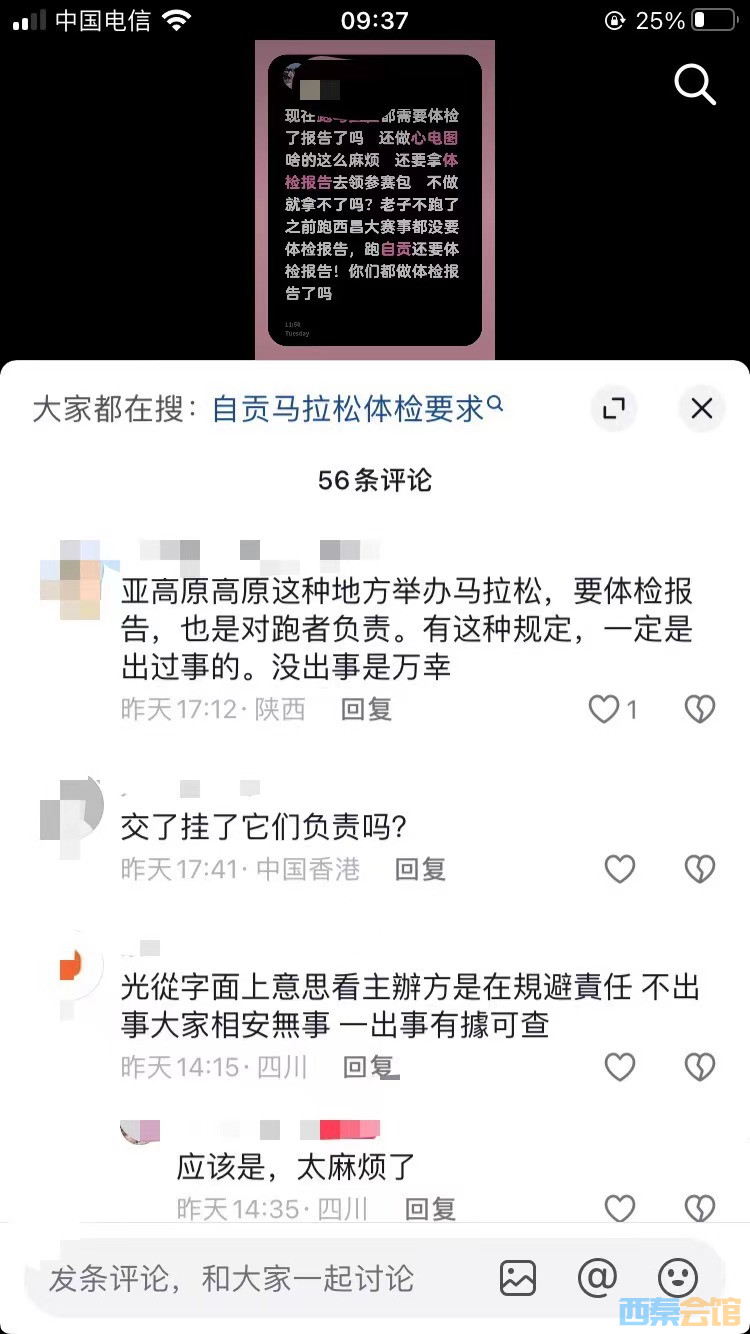The height and width of the screenshot is (1334, 750).
Task: Open the emoji picker
Action: click(x=677, y=1277)
